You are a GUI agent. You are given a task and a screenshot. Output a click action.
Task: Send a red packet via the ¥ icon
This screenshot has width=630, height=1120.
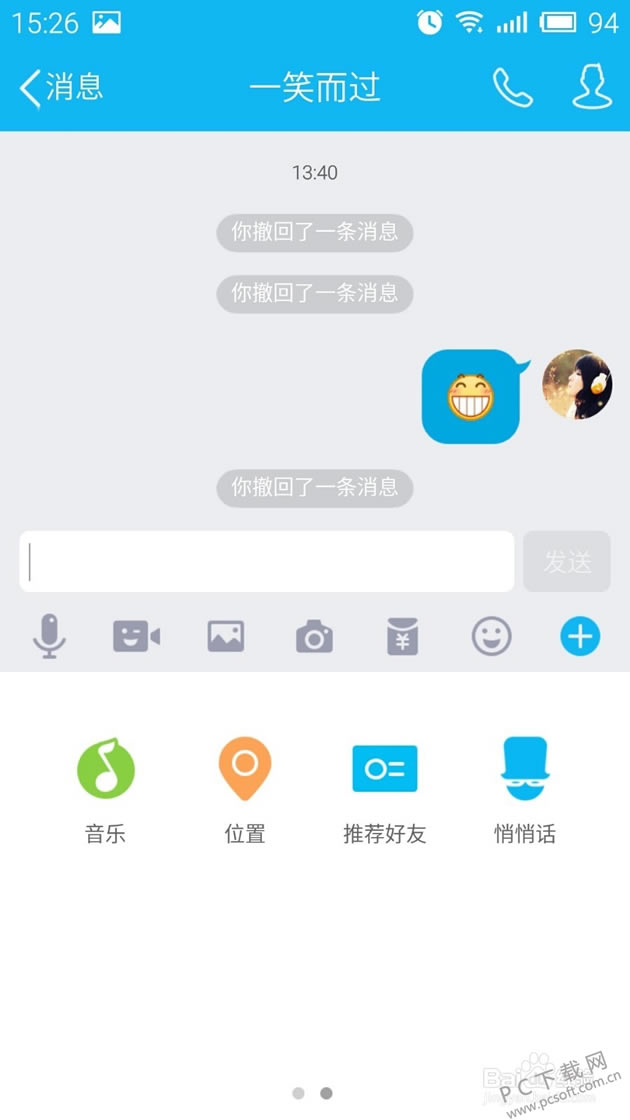[402, 636]
